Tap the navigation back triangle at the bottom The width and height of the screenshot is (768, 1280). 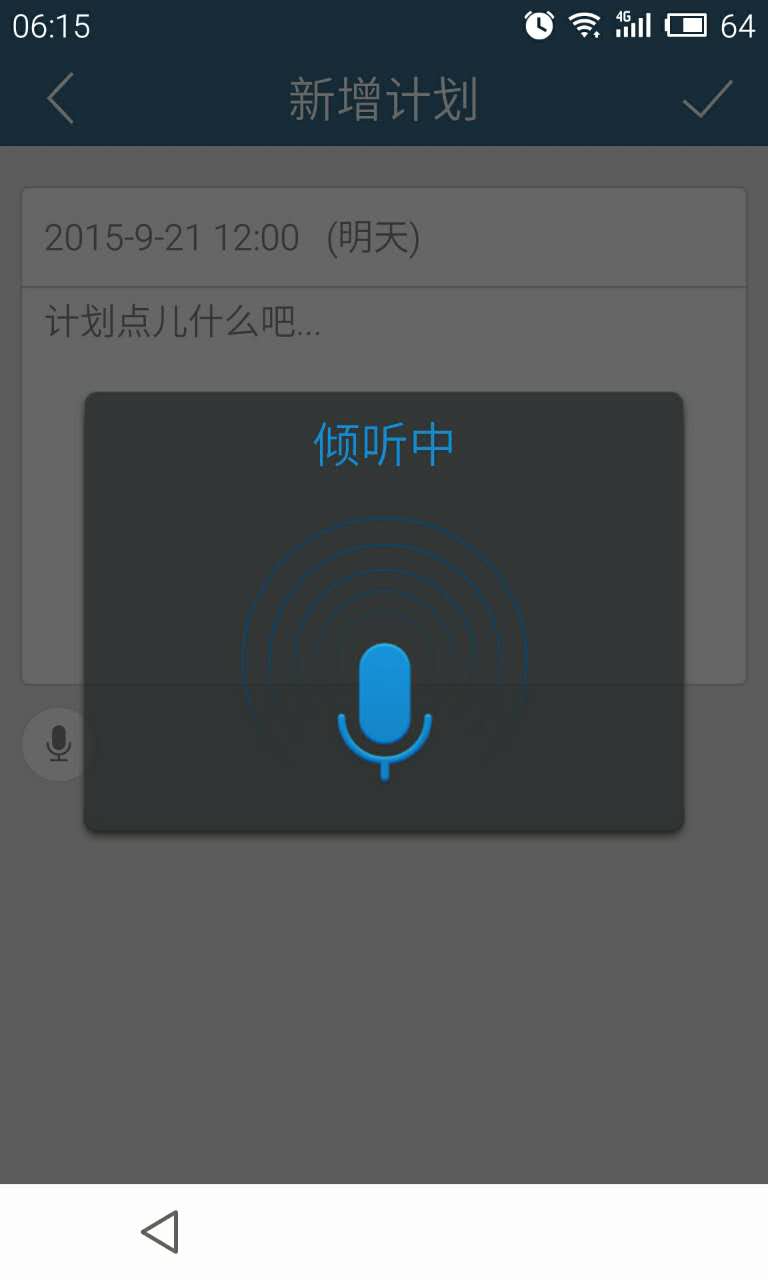point(160,1232)
